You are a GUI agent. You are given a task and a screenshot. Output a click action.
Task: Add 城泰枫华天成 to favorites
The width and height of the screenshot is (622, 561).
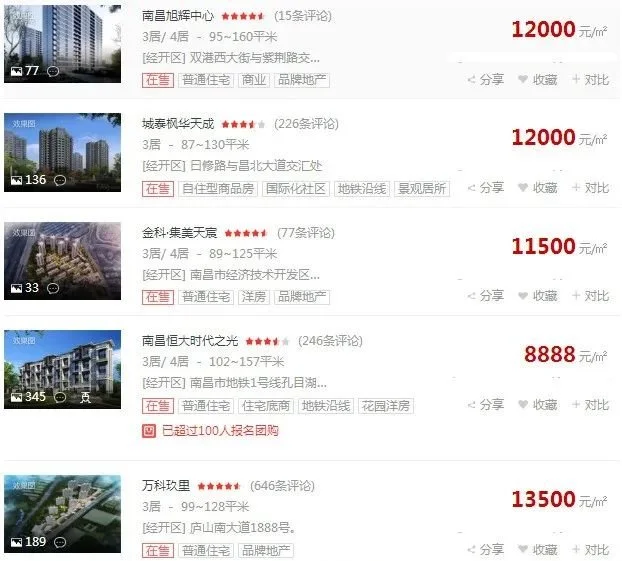pyautogui.click(x=537, y=188)
